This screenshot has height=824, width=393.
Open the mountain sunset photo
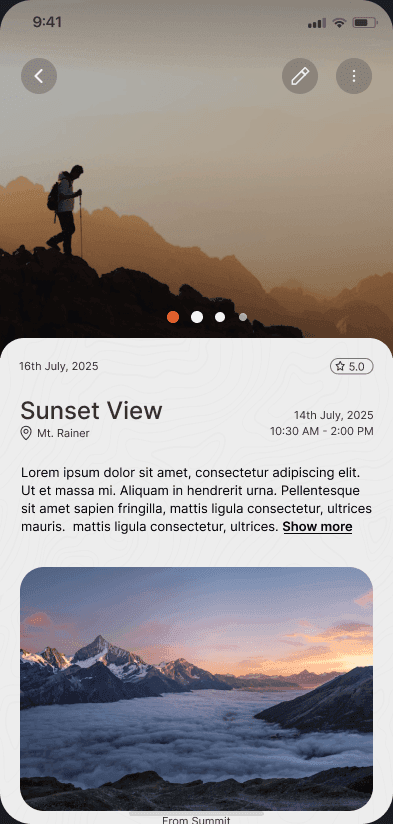(x=196, y=688)
